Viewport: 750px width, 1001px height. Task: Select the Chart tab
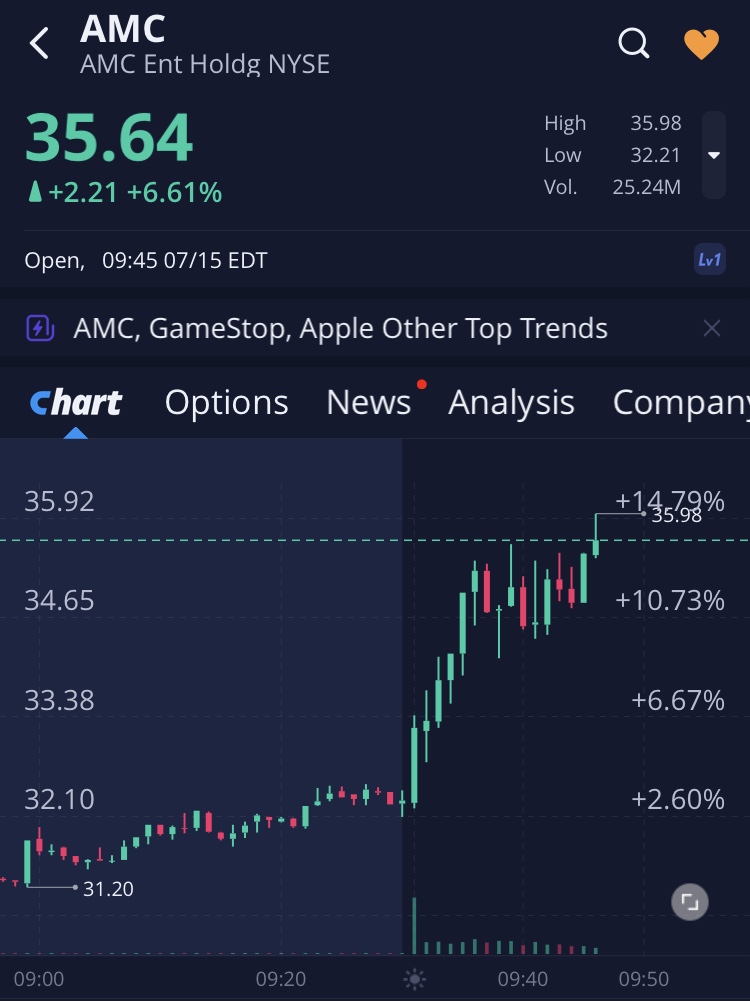[76, 402]
